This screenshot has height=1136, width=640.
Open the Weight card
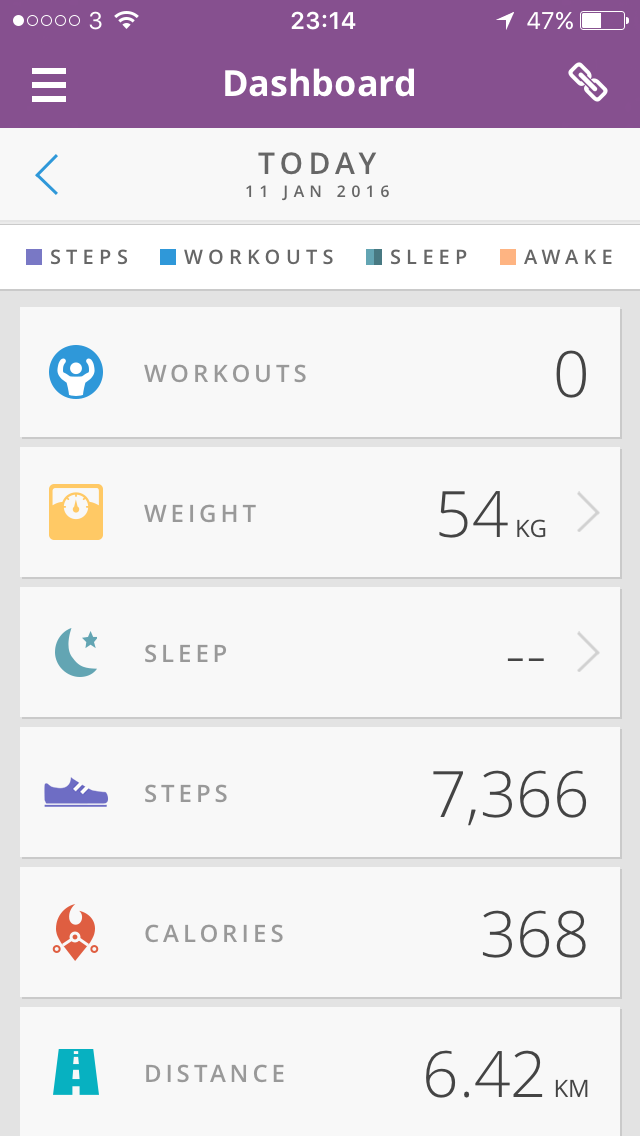click(x=320, y=513)
